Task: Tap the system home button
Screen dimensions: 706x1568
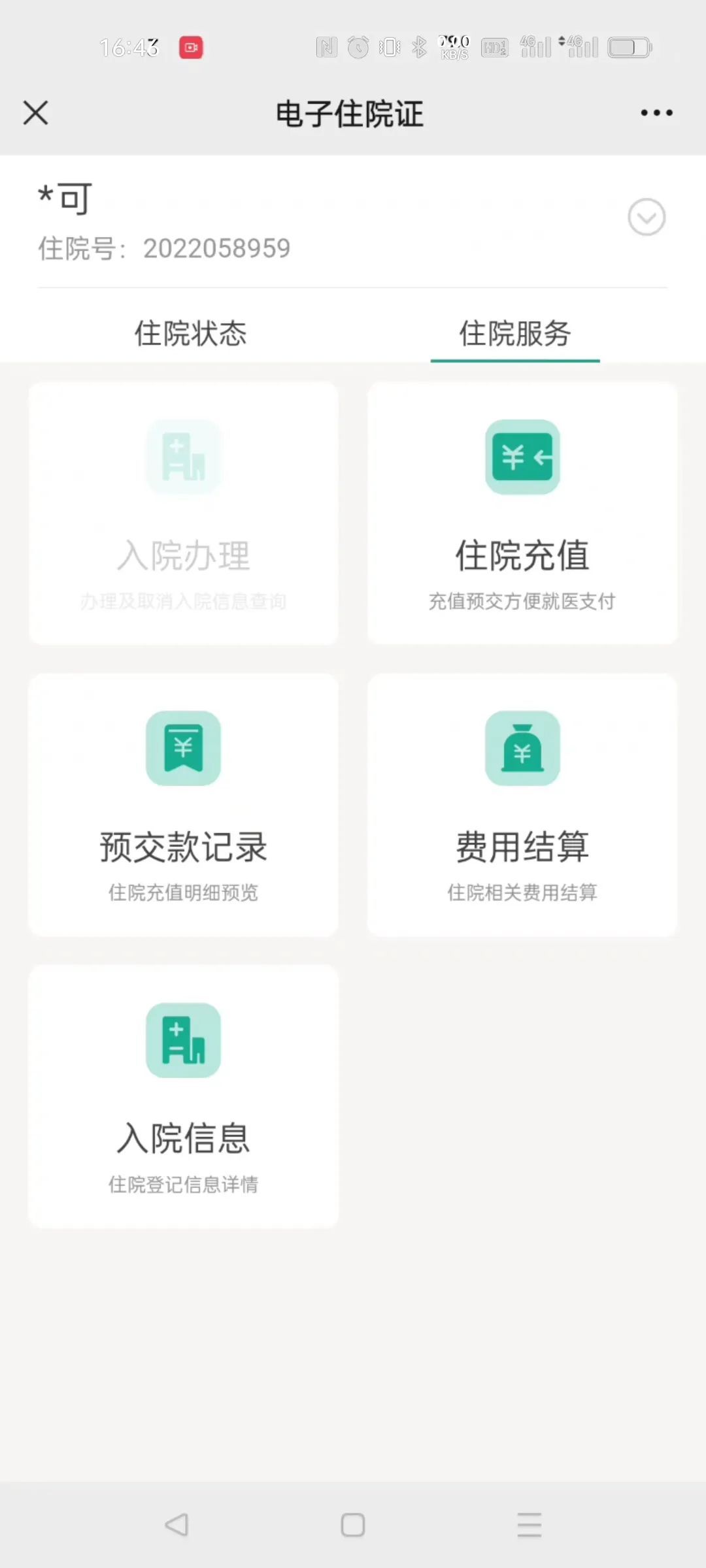Action: tap(353, 1525)
